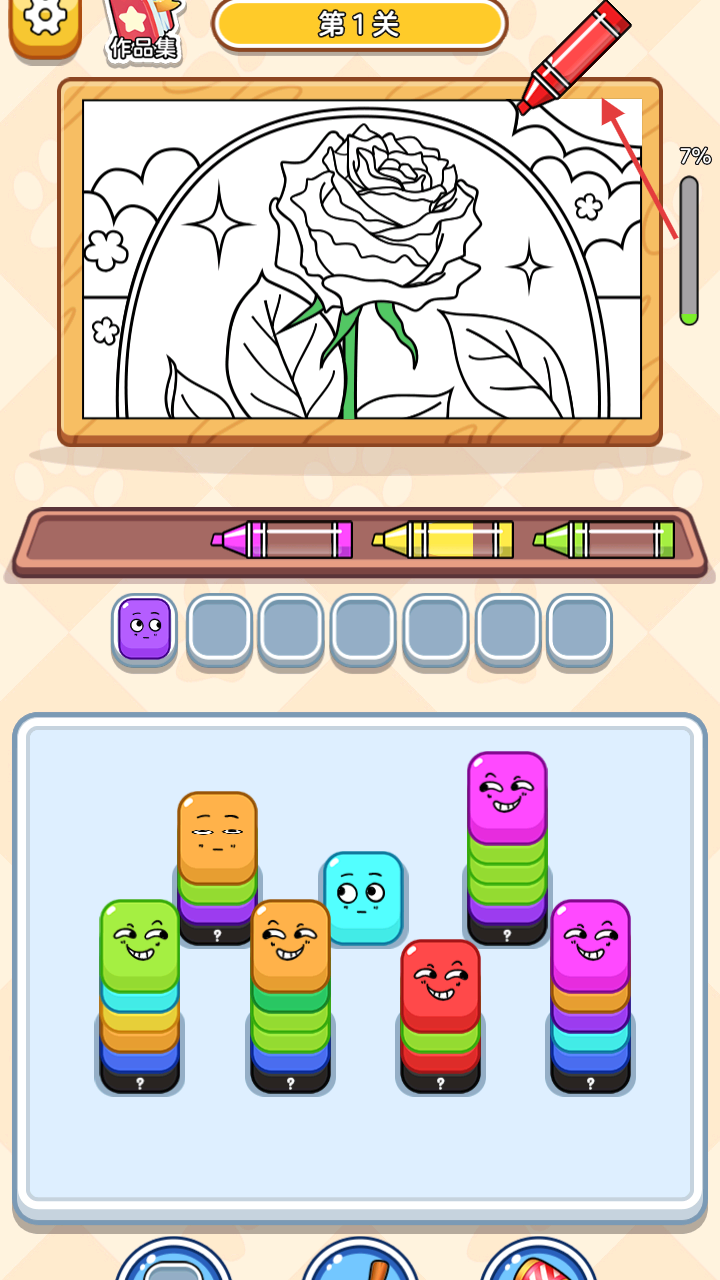Select the grinning orange block stack
Image resolution: width=720 pixels, height=1280 pixels.
click(290, 943)
